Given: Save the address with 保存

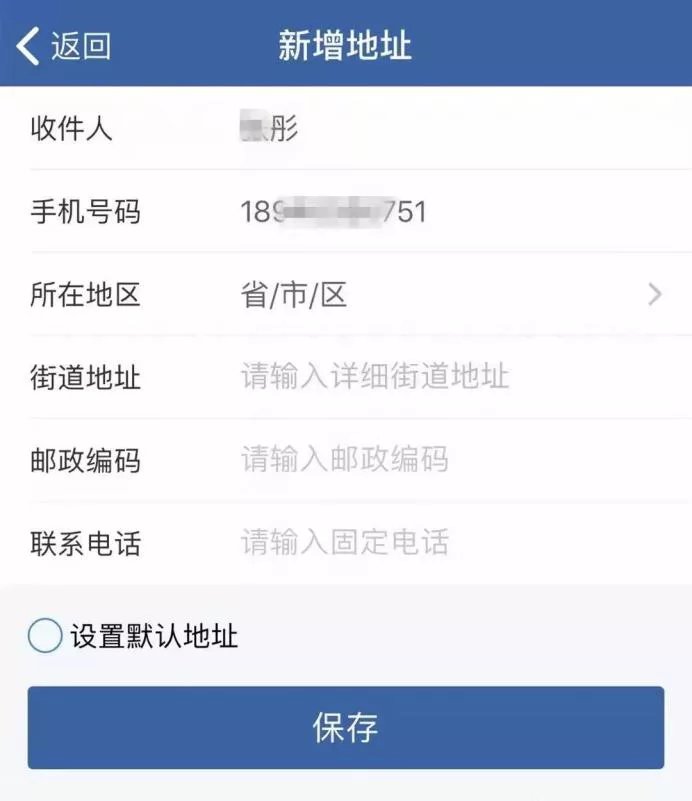Looking at the screenshot, I should point(345,727).
